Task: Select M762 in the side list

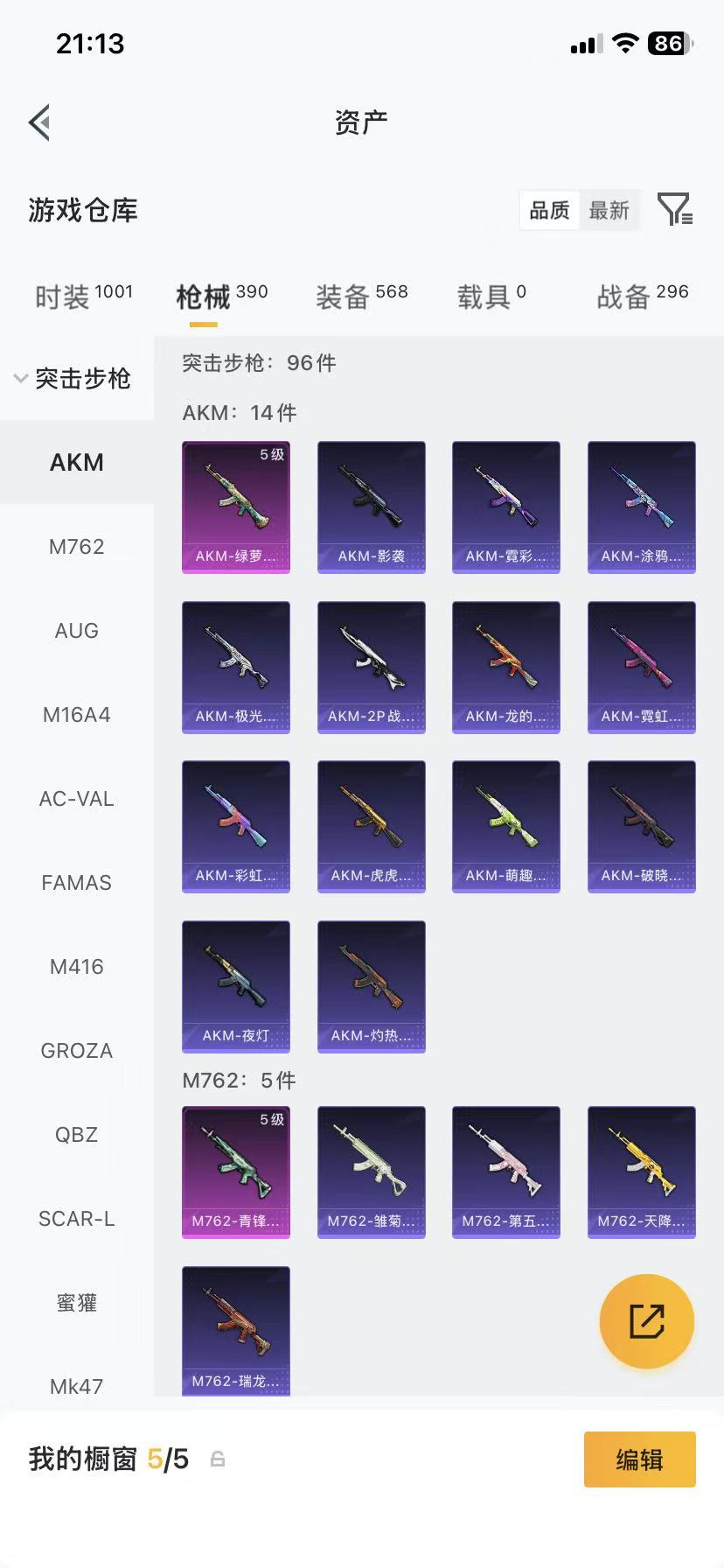Action: [x=77, y=547]
